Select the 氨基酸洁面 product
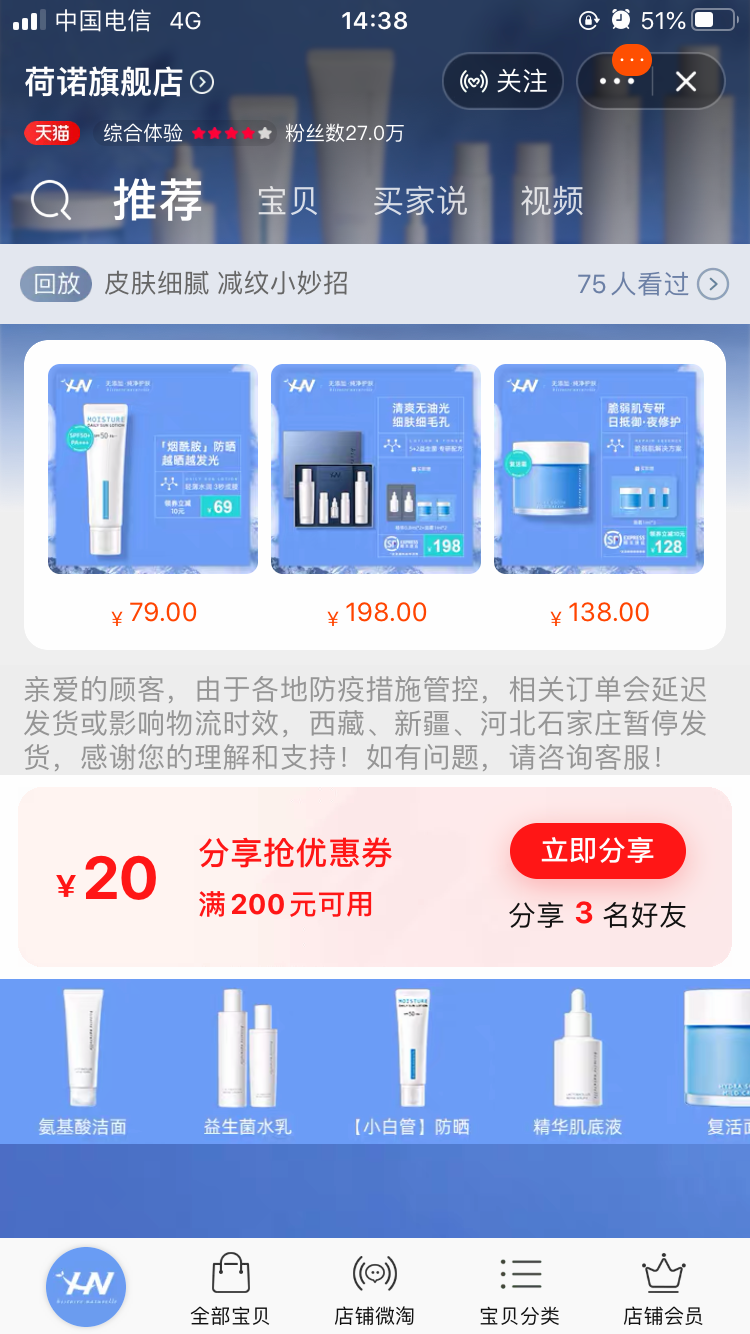750x1334 pixels. (x=83, y=1060)
